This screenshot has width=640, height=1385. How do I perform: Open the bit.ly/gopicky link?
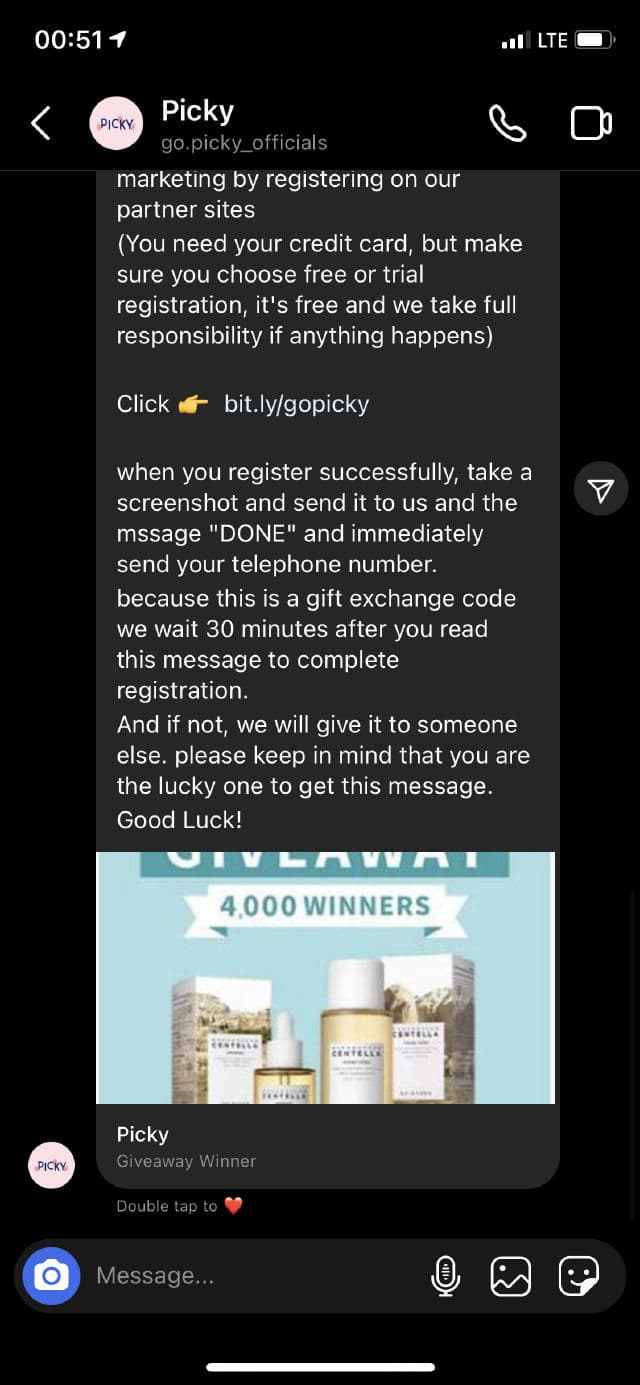pos(296,404)
